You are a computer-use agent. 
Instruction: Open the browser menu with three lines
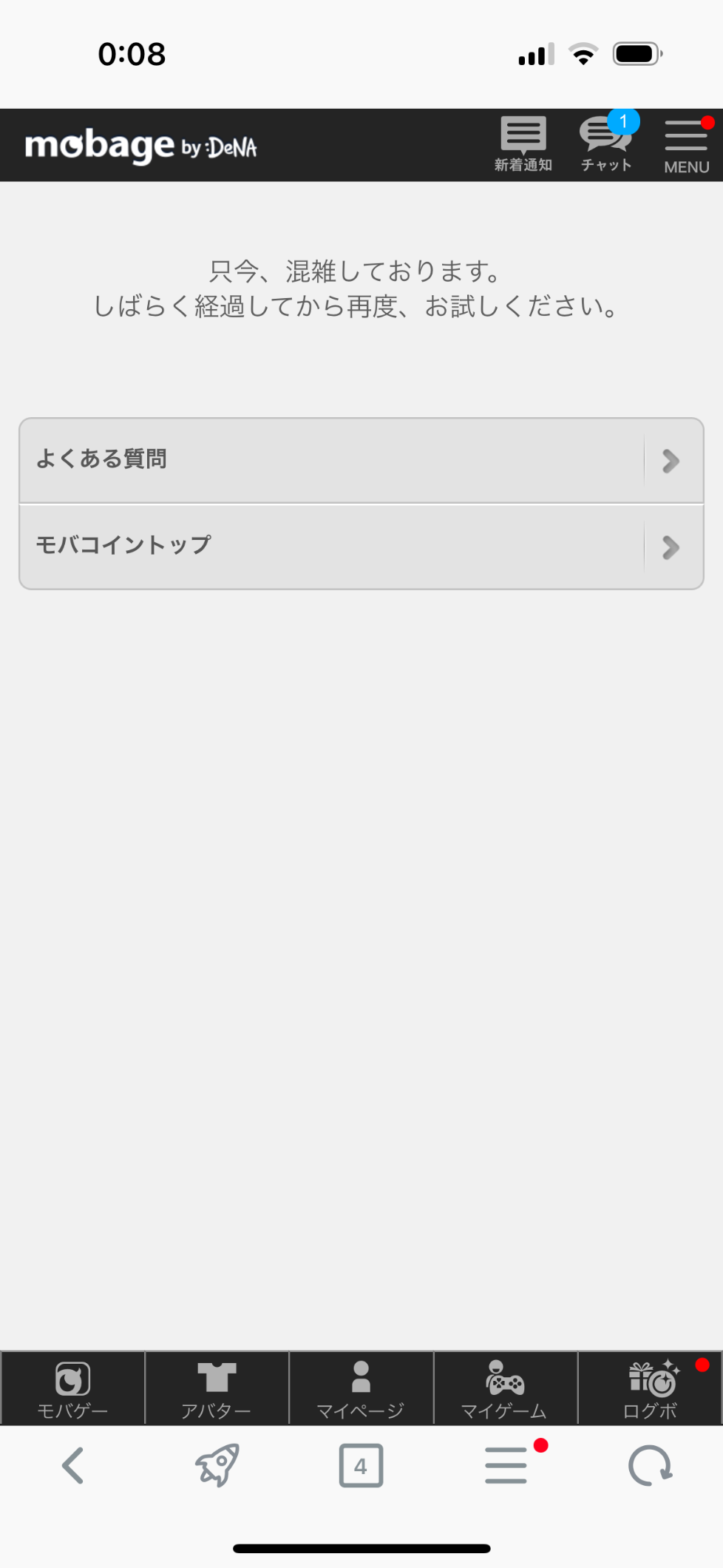coord(506,1465)
